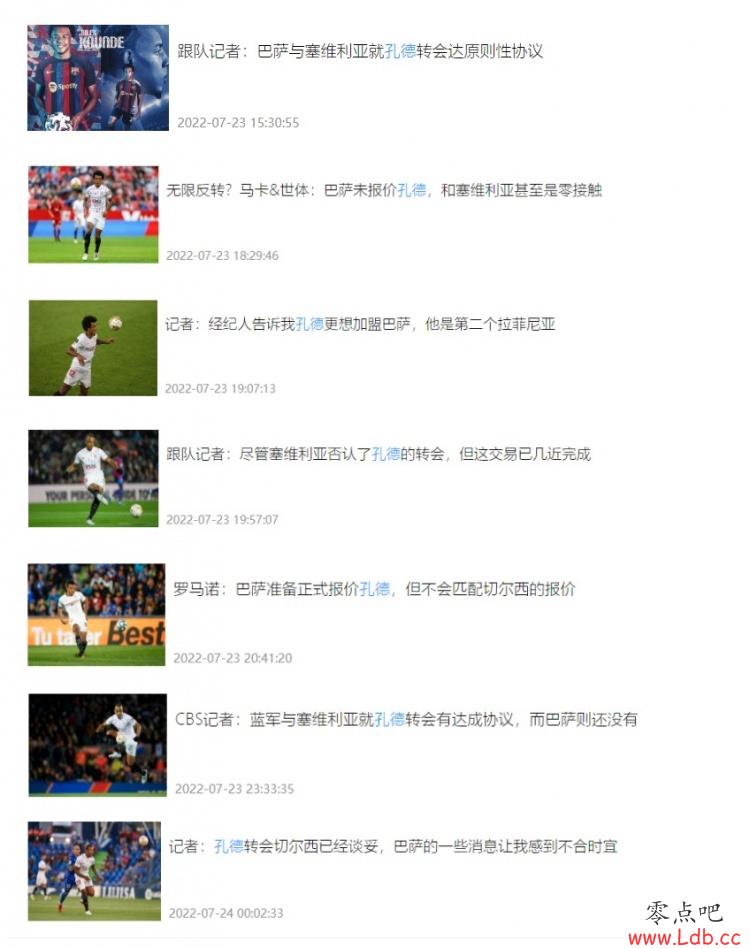Open the Marca & Mundo Deportivo 无限反转 story

point(384,190)
